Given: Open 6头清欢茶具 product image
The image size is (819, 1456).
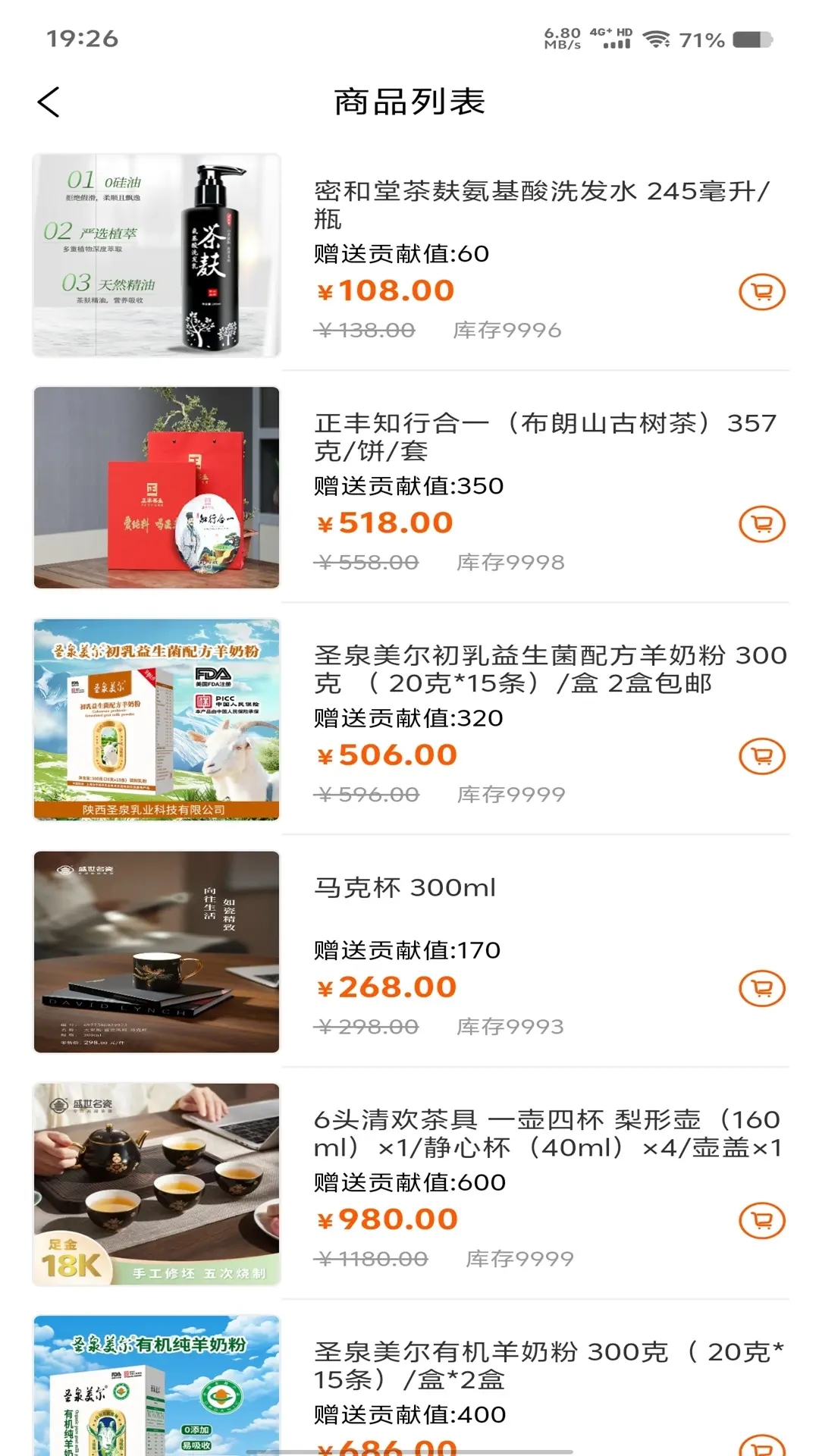Looking at the screenshot, I should [x=157, y=1184].
